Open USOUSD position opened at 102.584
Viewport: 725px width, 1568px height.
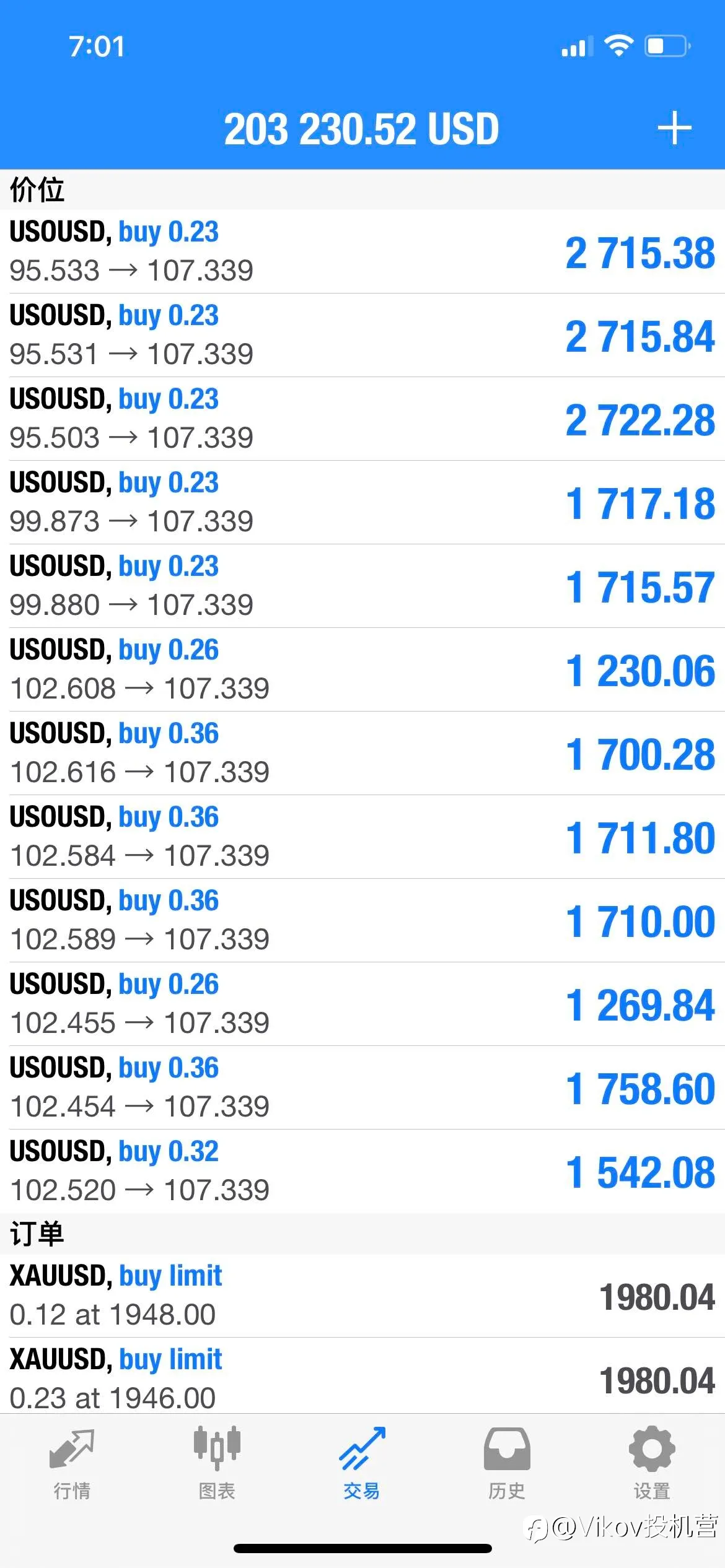[x=362, y=837]
